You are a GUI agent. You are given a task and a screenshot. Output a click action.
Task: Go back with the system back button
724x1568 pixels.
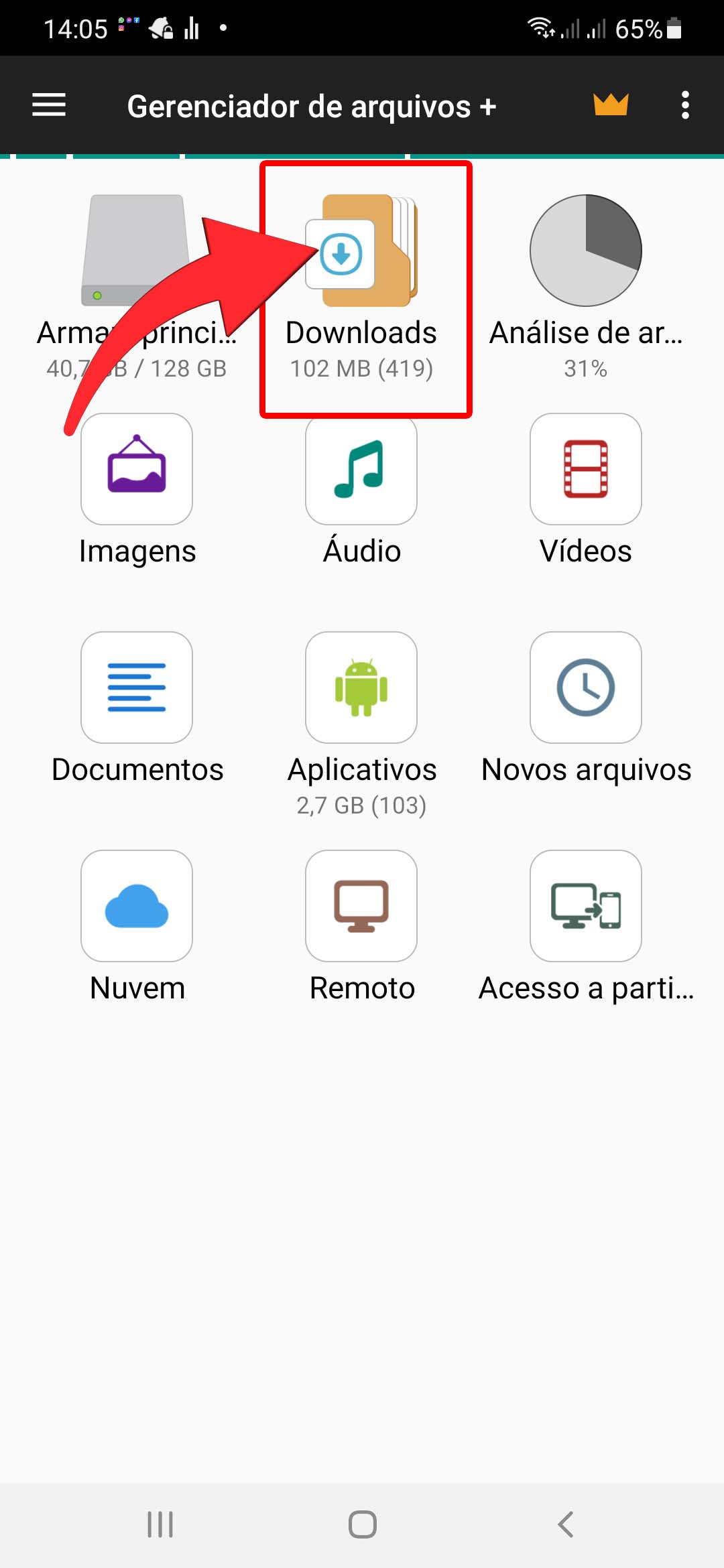[566, 1524]
